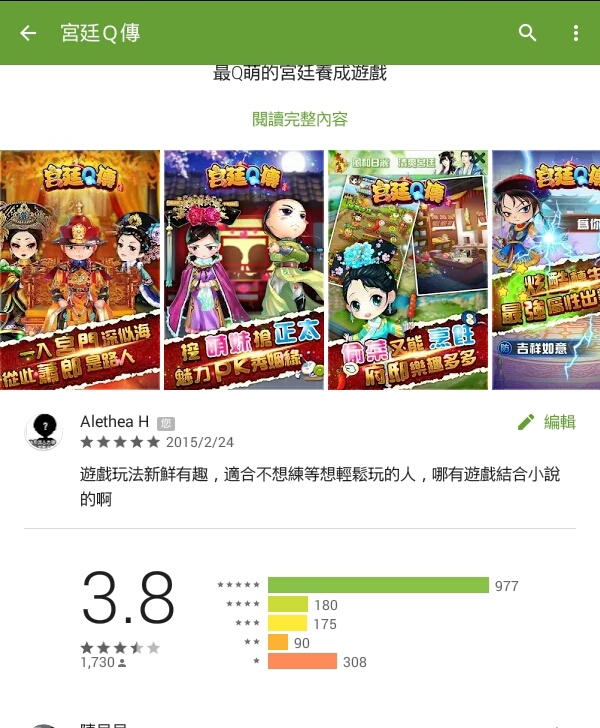600x728 pixels.
Task: Open the third screenshot with 烹飪
Action: [x=408, y=270]
